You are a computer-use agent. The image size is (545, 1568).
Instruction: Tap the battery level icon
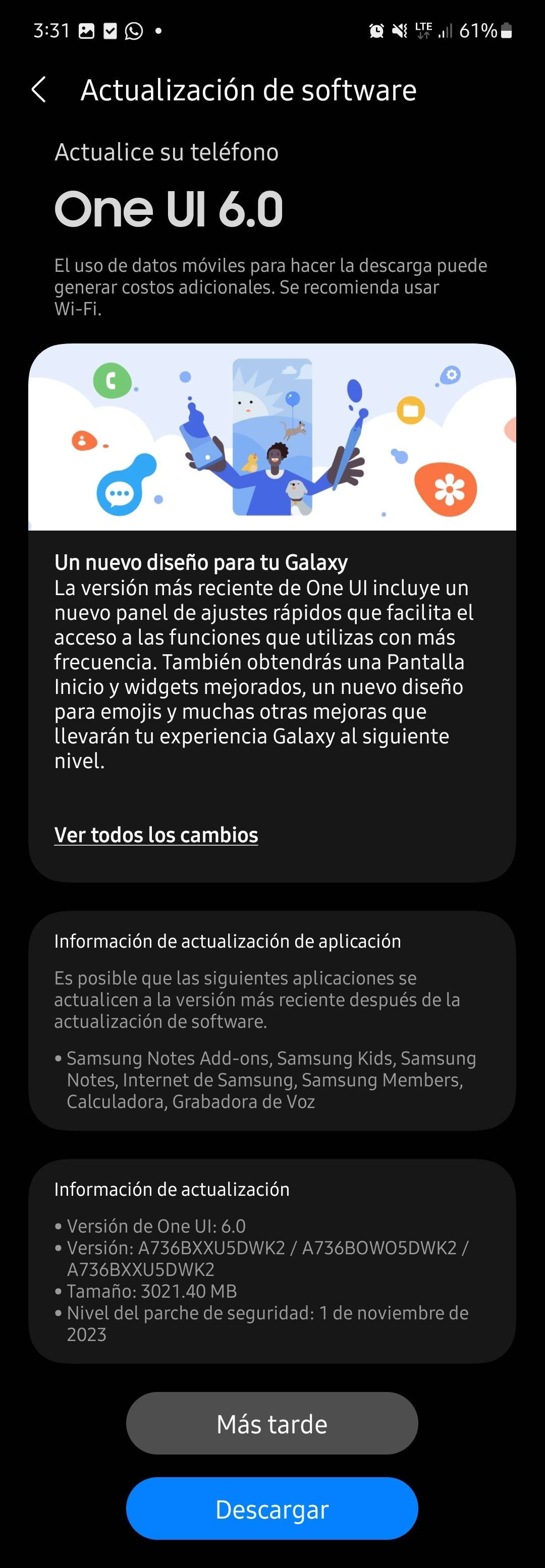click(507, 29)
